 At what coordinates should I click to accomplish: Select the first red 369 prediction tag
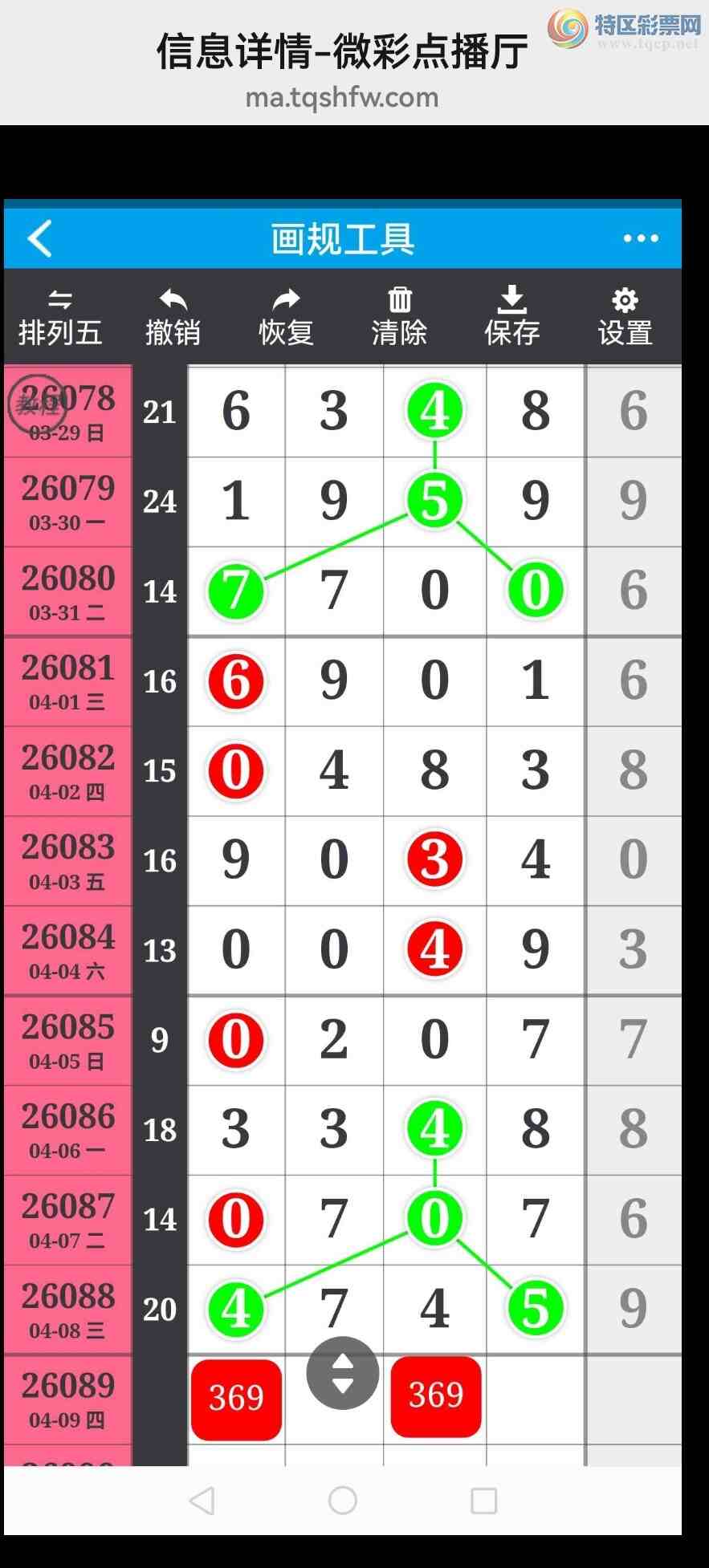pyautogui.click(x=236, y=1399)
